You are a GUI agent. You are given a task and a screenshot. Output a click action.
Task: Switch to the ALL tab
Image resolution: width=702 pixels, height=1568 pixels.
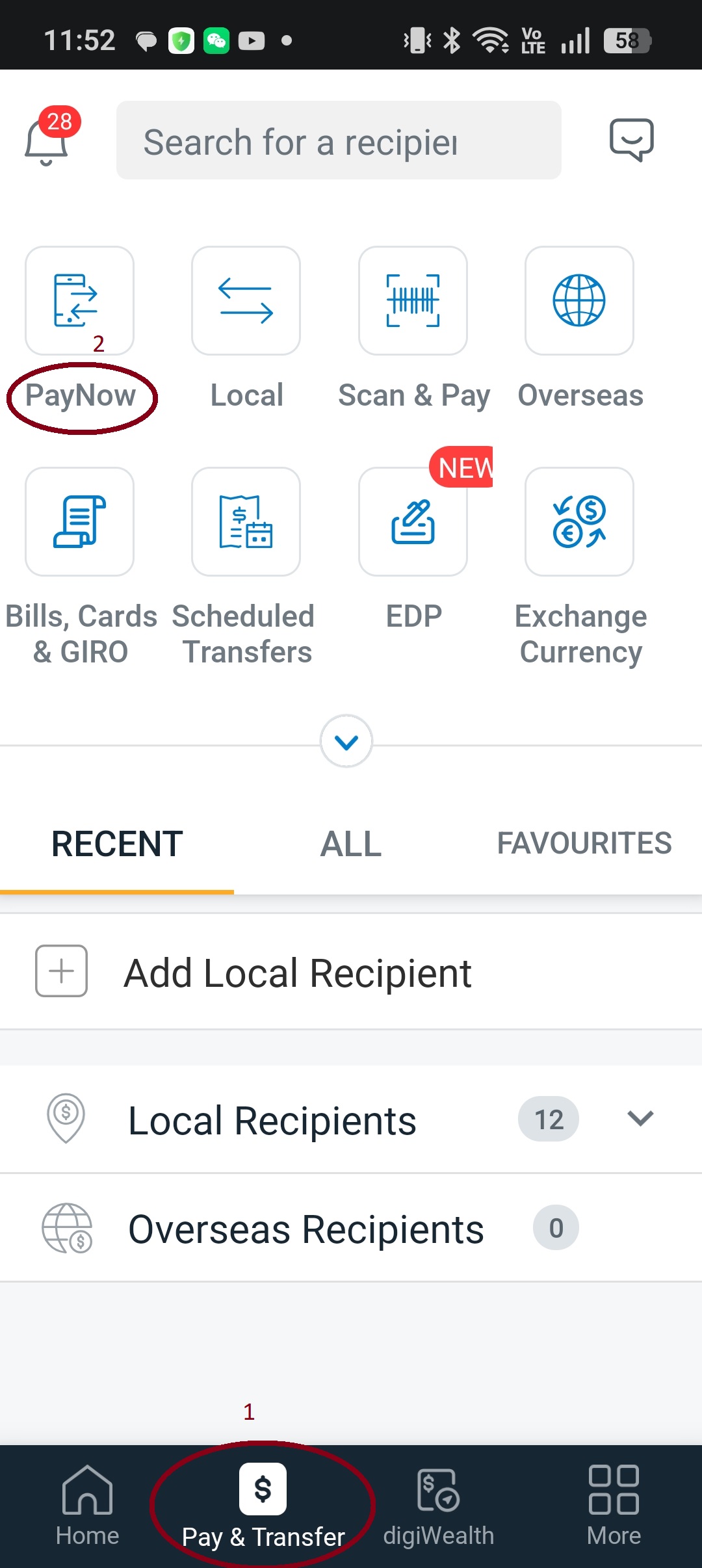tap(351, 844)
